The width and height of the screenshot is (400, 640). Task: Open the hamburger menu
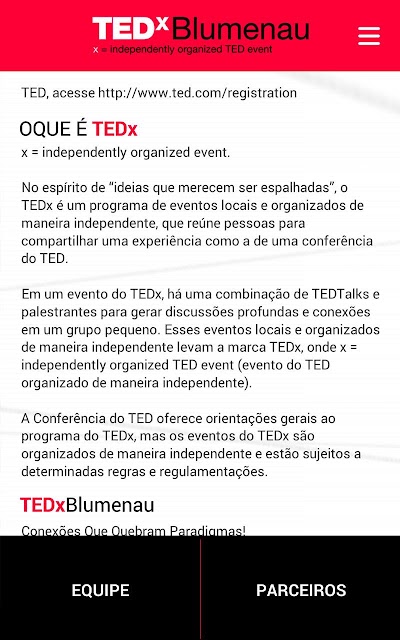[369, 36]
